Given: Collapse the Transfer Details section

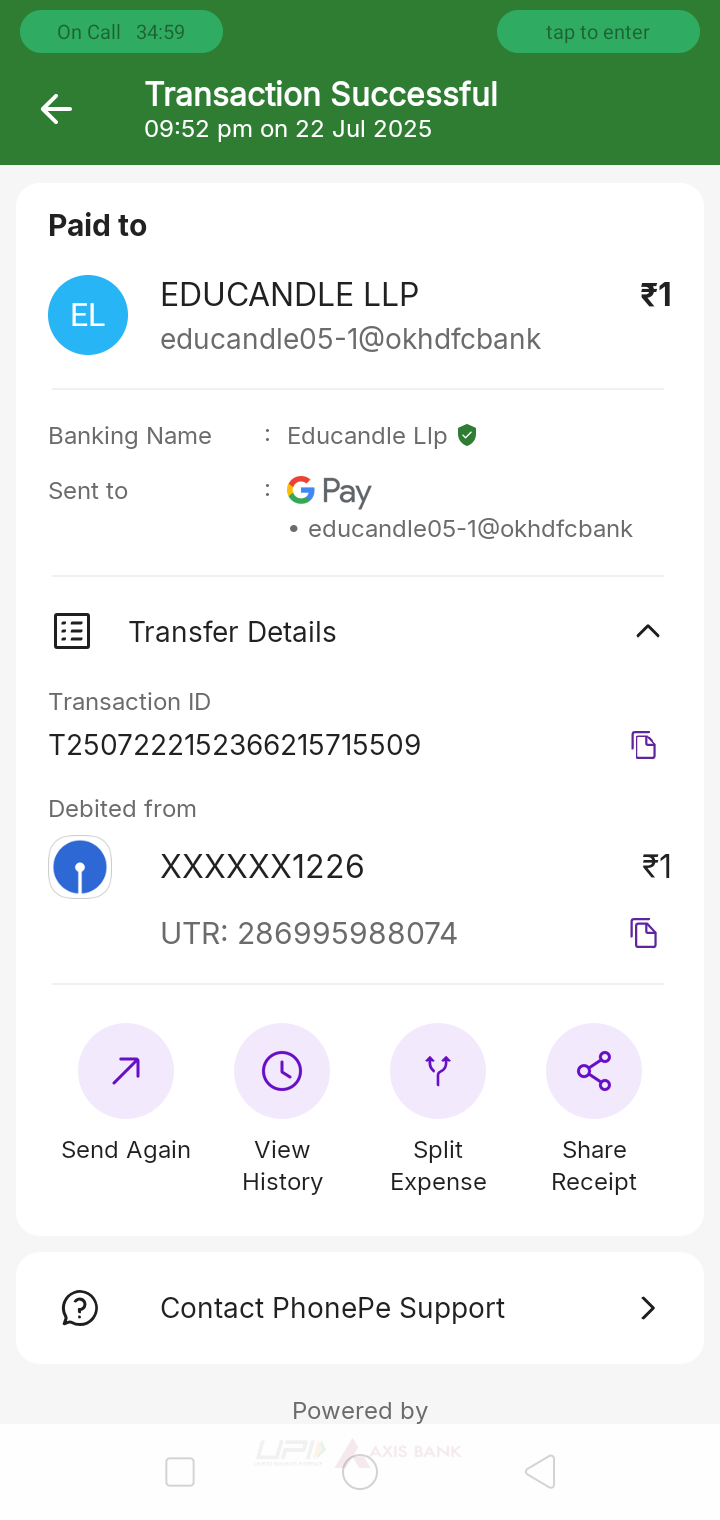Looking at the screenshot, I should click(648, 631).
